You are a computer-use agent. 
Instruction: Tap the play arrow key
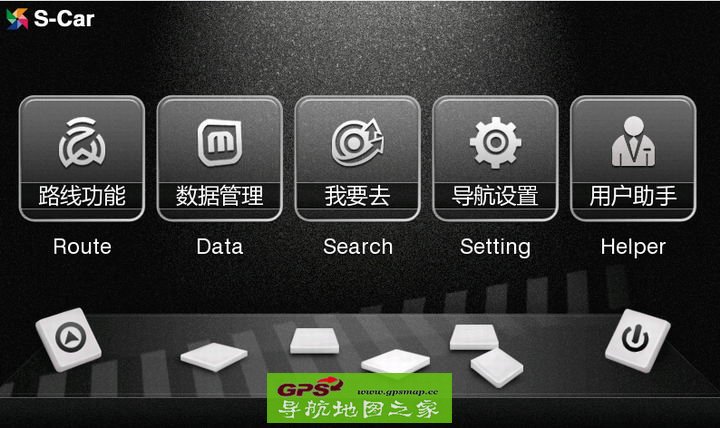pyautogui.click(x=68, y=340)
